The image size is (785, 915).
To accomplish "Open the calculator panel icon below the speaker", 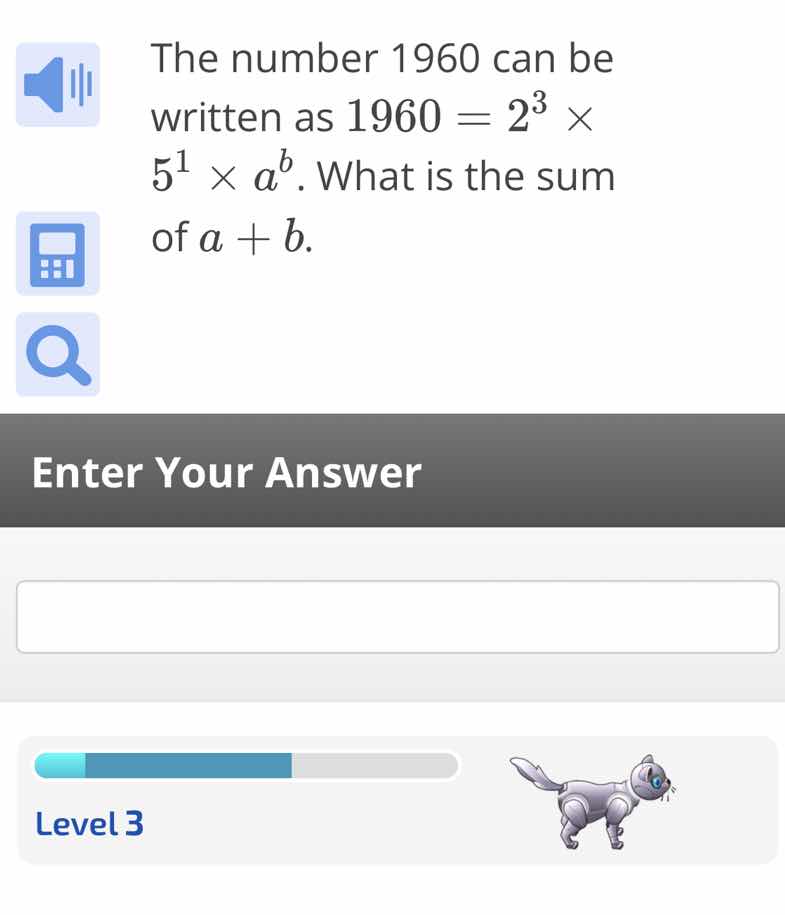I will (x=57, y=255).
